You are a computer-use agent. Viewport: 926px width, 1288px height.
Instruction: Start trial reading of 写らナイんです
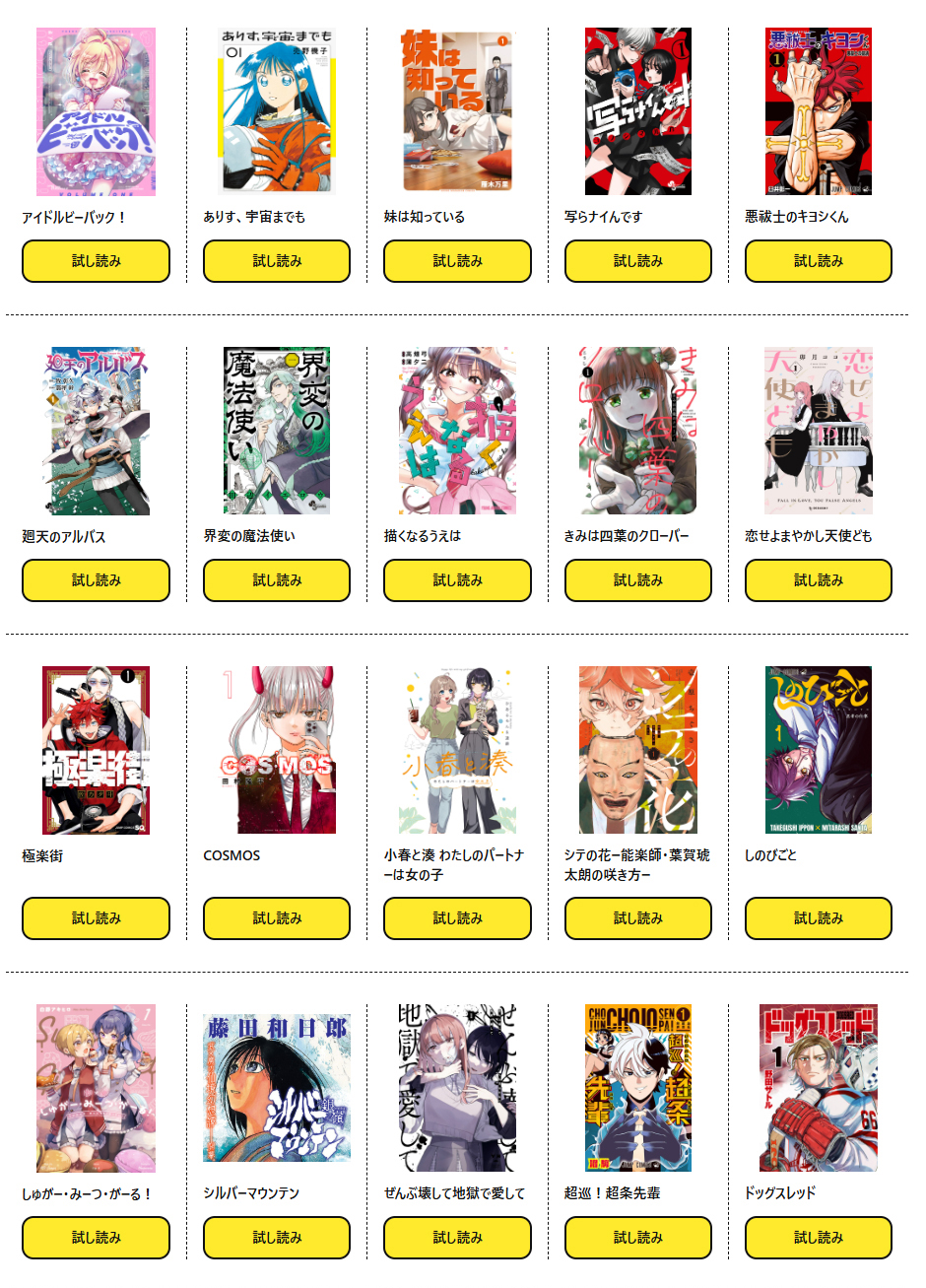coord(638,261)
